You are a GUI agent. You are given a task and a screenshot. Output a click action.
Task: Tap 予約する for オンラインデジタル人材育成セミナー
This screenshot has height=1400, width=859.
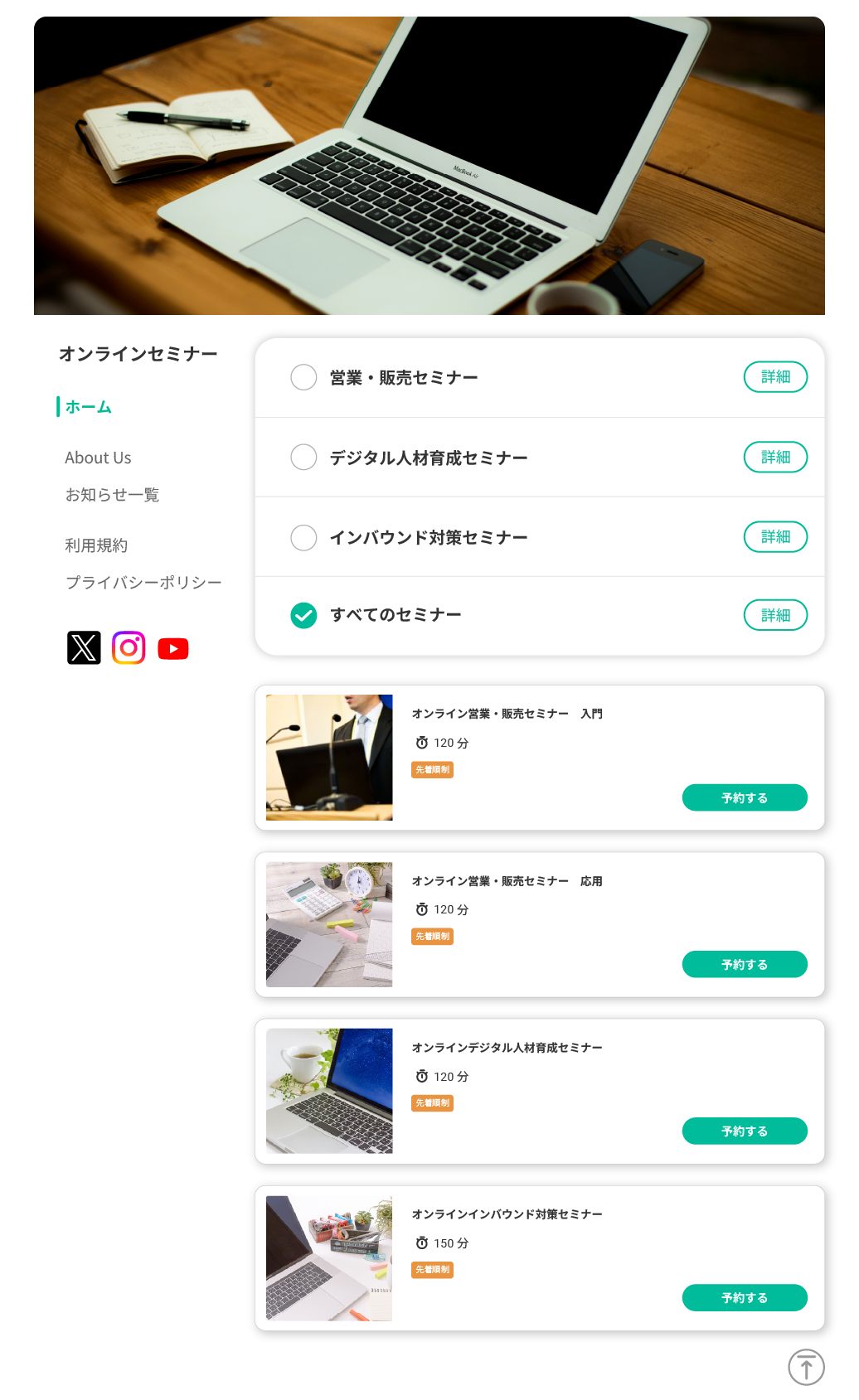point(744,1131)
